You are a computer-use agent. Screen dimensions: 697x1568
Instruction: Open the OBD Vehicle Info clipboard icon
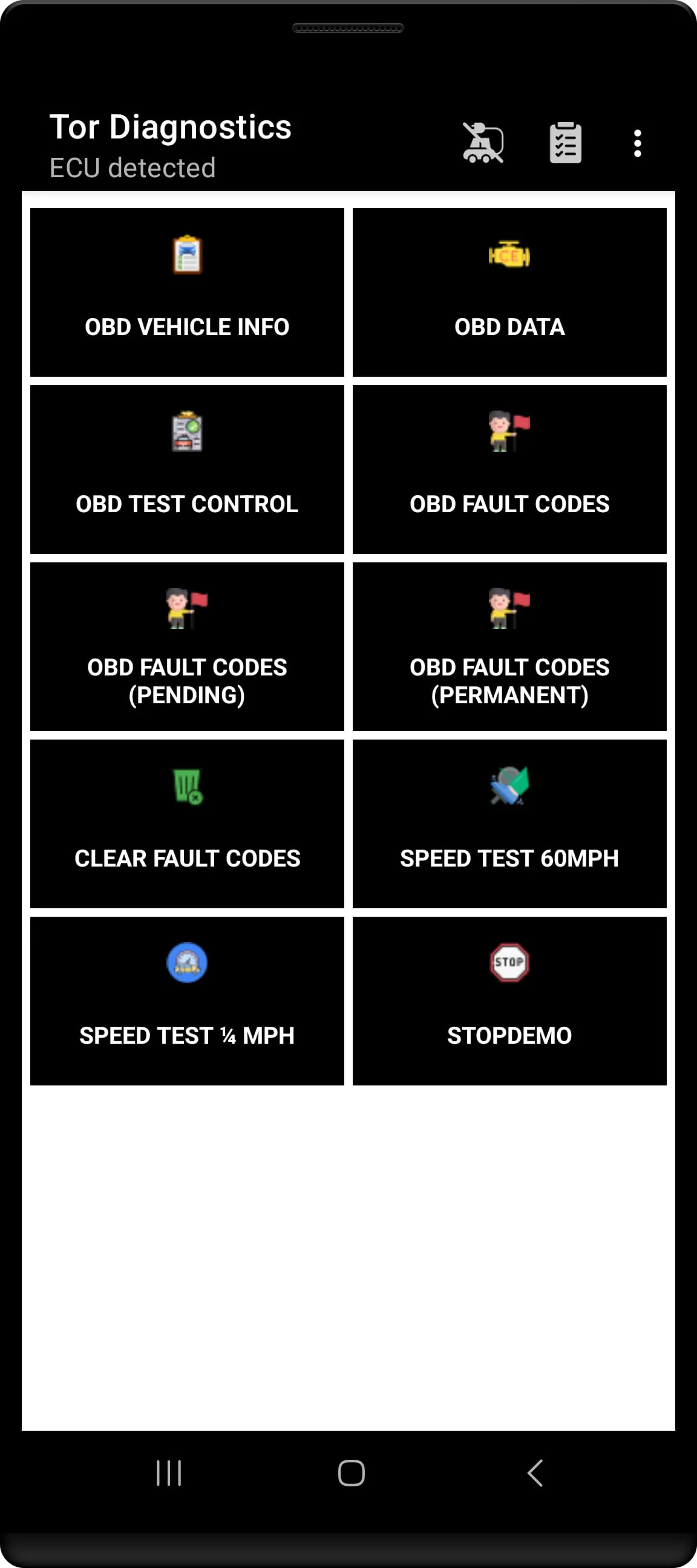click(x=187, y=255)
